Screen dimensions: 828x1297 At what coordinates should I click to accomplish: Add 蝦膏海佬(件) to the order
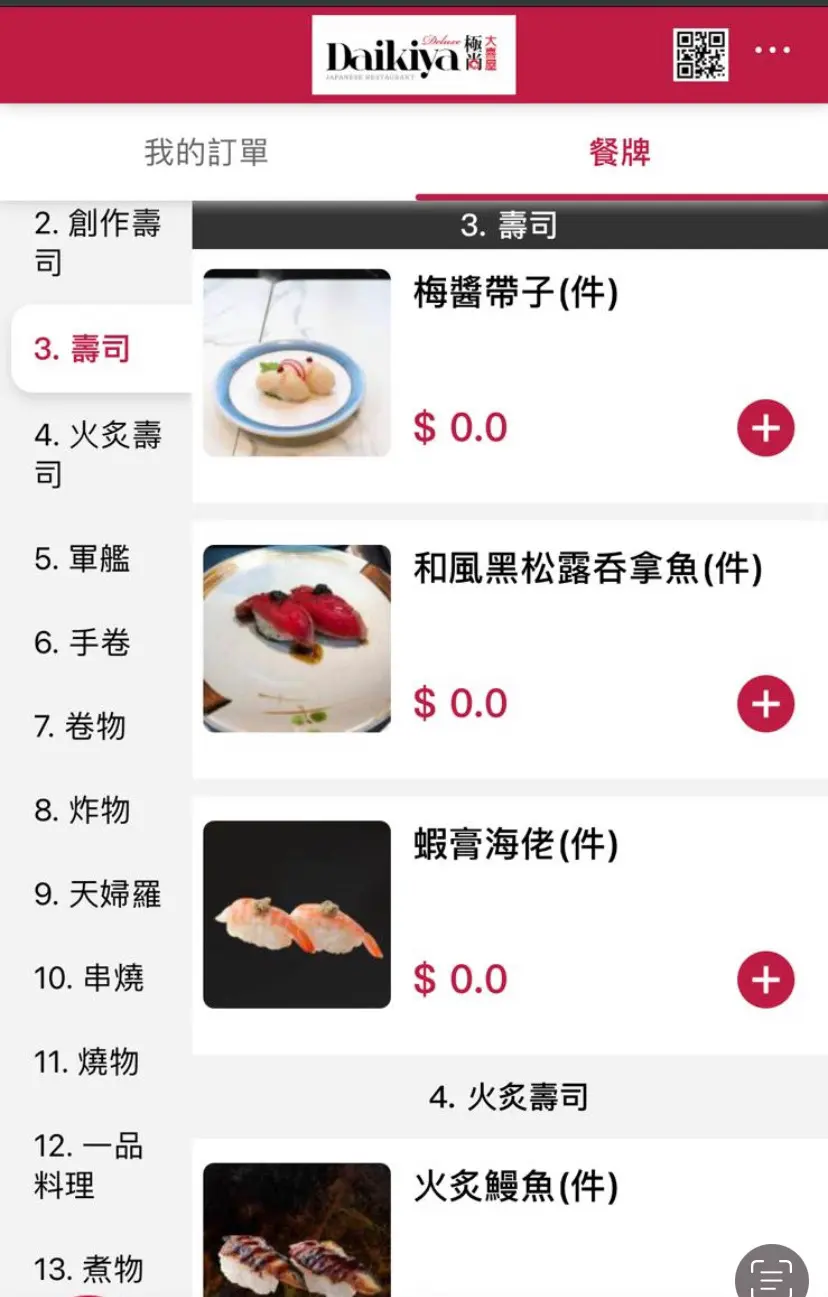click(765, 980)
